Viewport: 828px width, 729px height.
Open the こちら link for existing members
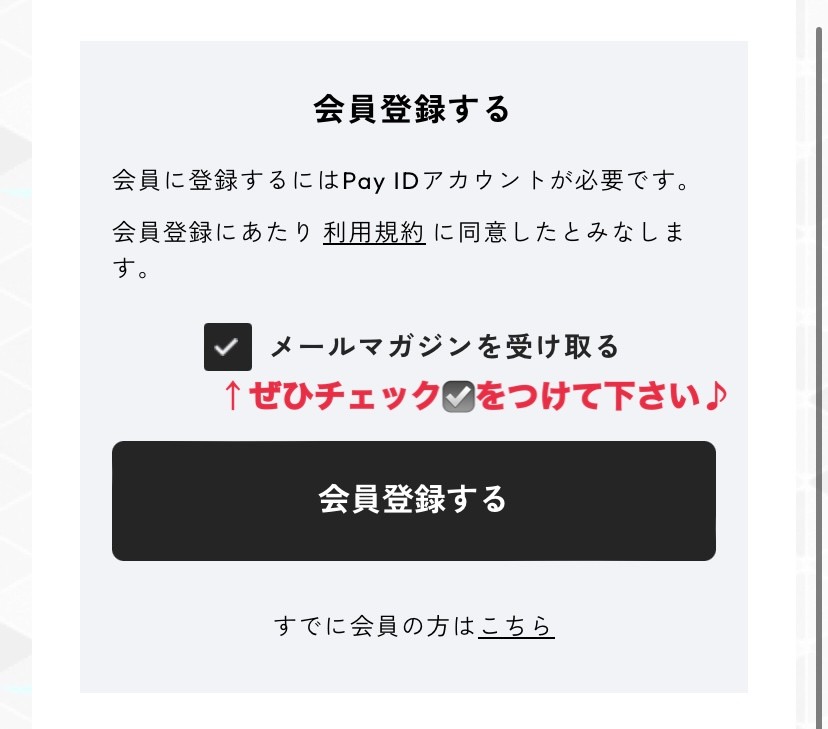point(516,627)
